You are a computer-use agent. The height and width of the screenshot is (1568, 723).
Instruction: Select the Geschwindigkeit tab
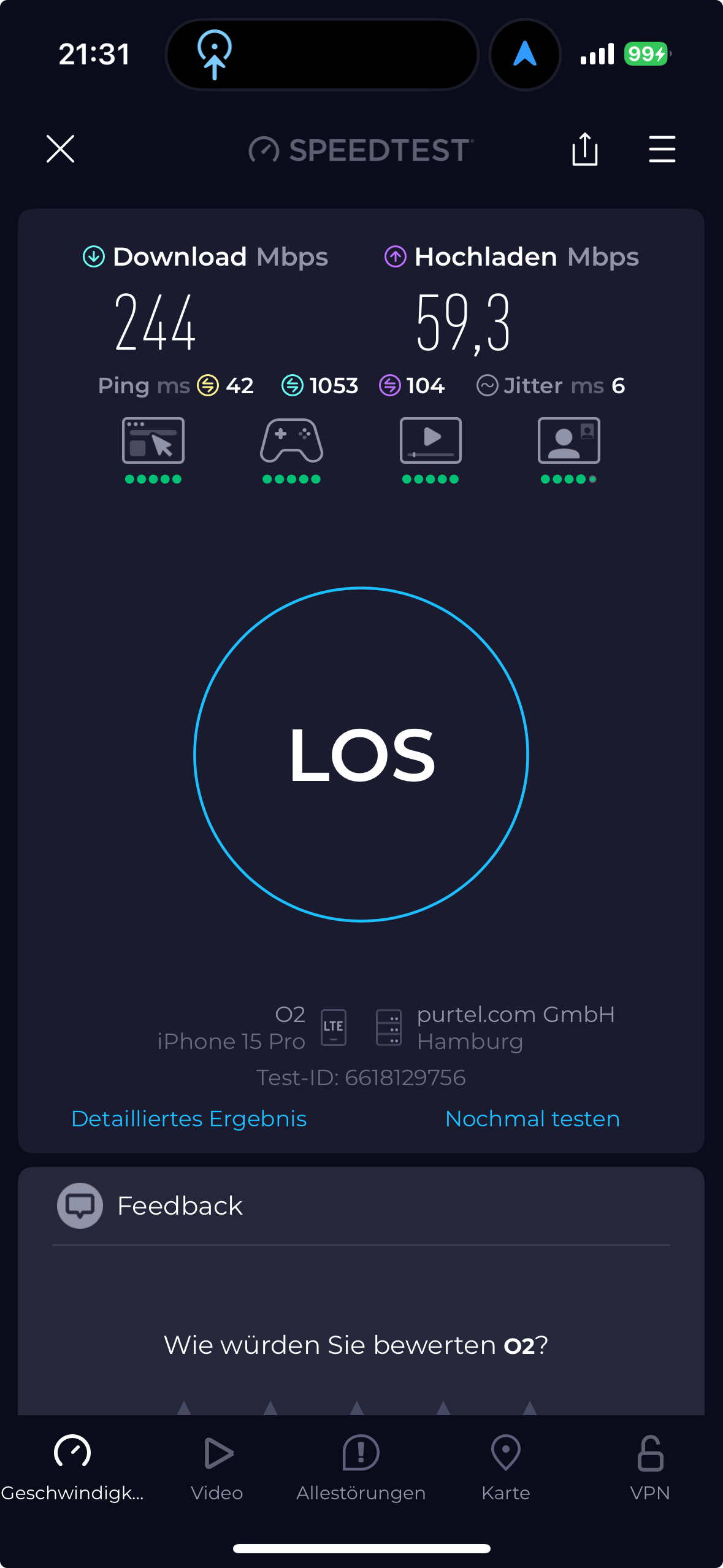[72, 1466]
